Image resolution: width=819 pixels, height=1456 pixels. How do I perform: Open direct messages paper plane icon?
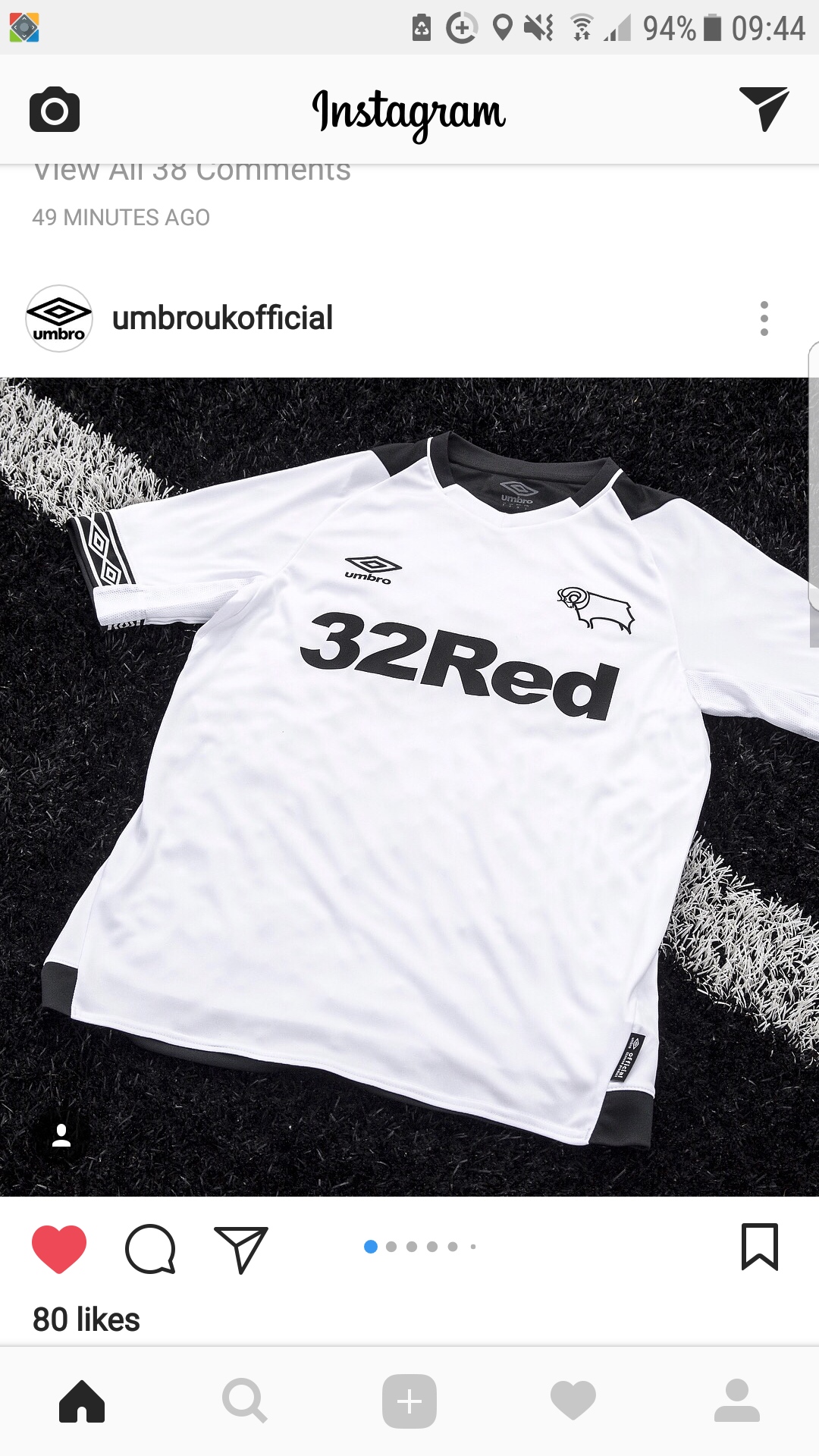coord(764,108)
